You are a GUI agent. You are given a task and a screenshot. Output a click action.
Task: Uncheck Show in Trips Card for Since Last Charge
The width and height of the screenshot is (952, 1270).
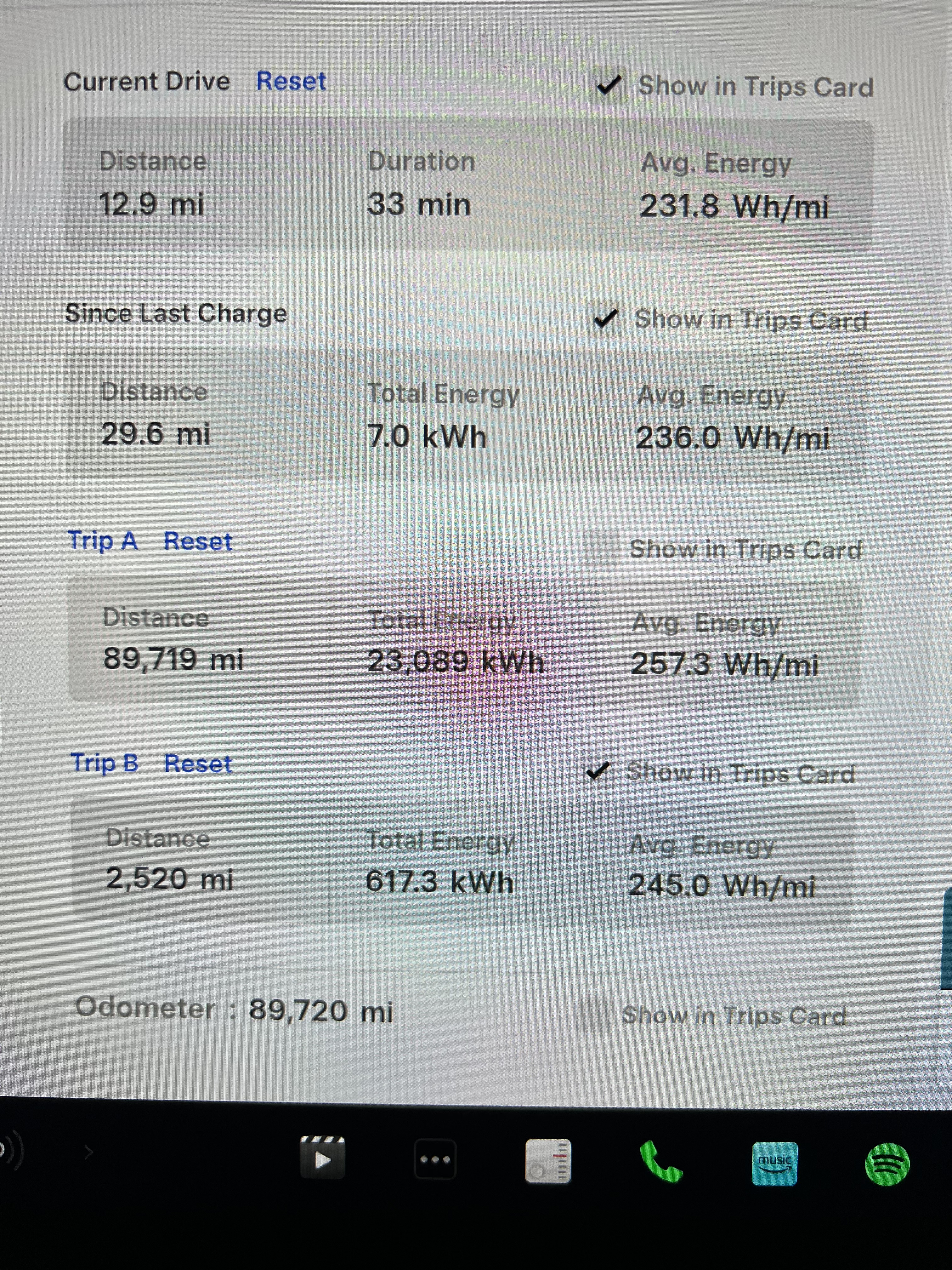pyautogui.click(x=605, y=319)
